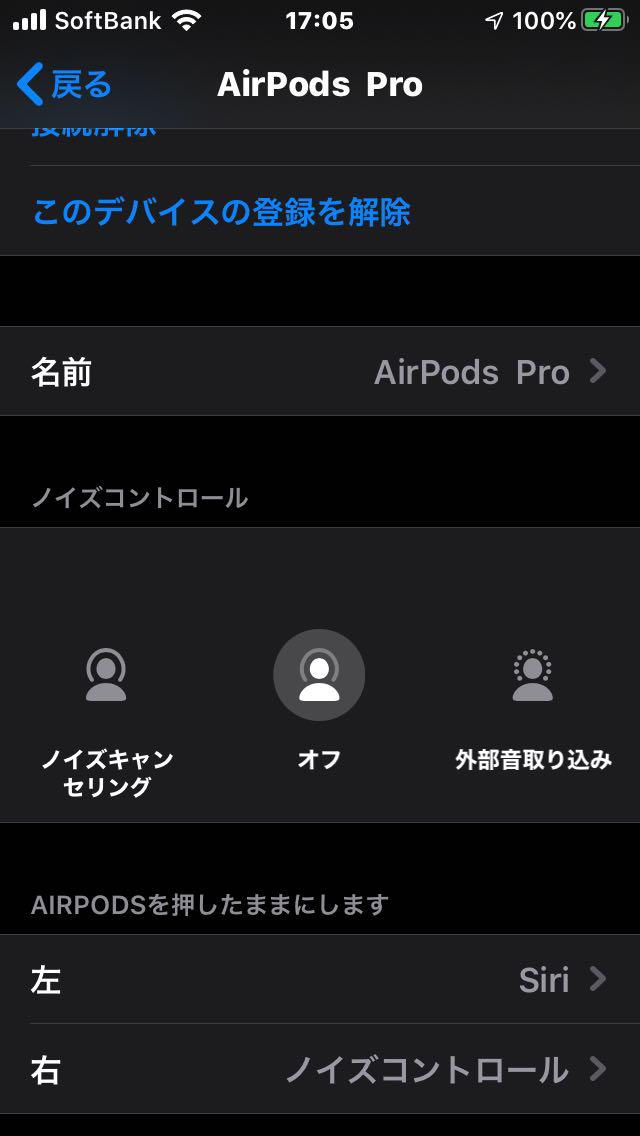The width and height of the screenshot is (640, 1136).
Task: Go back with the 戻る button
Action: [x=64, y=85]
